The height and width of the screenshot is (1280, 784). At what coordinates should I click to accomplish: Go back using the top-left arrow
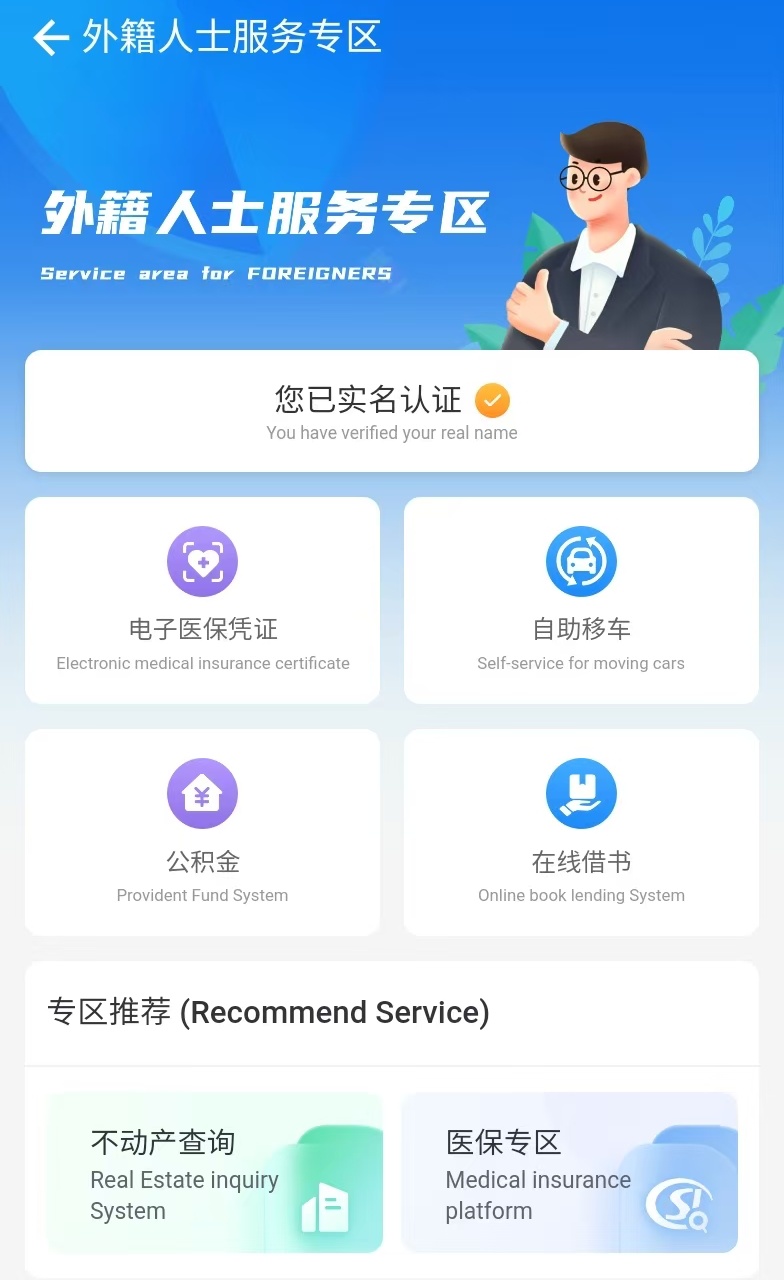point(50,39)
